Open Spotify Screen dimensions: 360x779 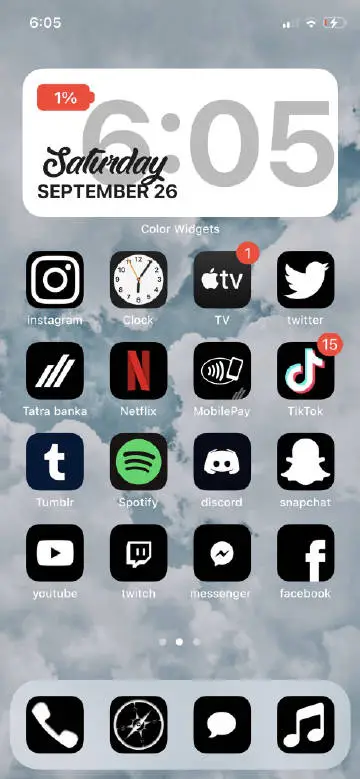click(139, 462)
